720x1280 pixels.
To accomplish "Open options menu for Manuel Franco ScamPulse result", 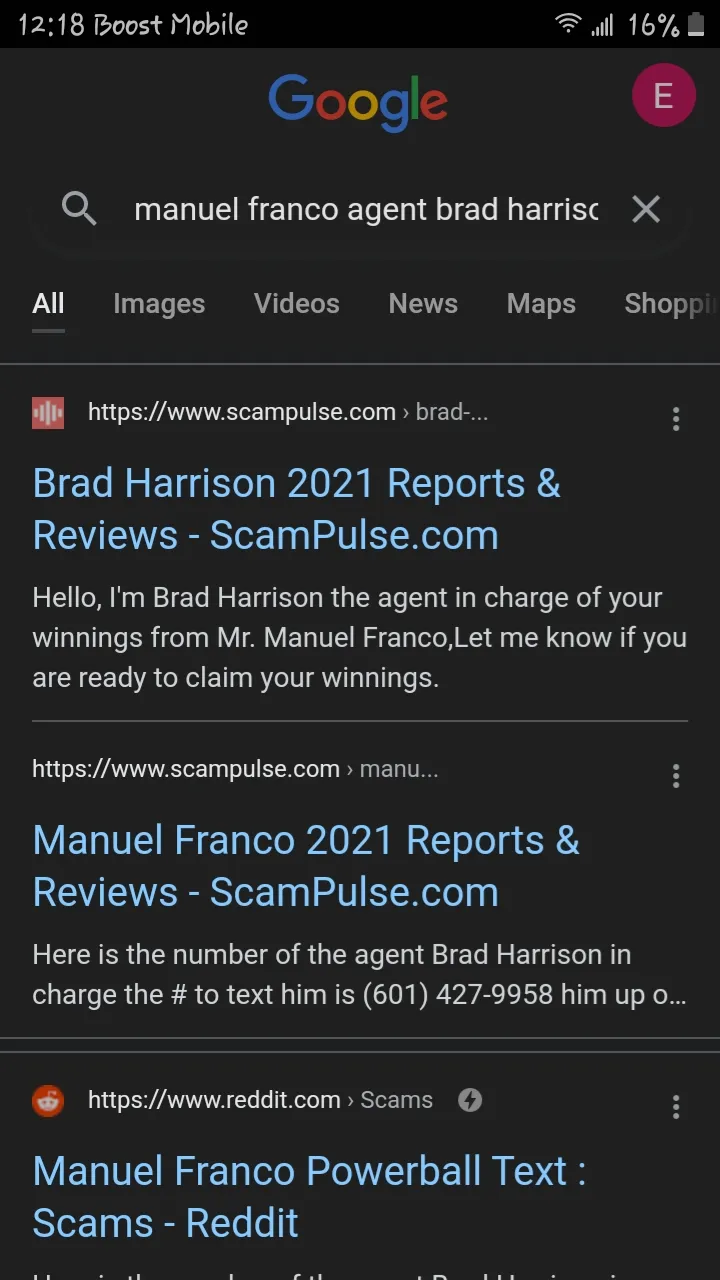I will 676,775.
